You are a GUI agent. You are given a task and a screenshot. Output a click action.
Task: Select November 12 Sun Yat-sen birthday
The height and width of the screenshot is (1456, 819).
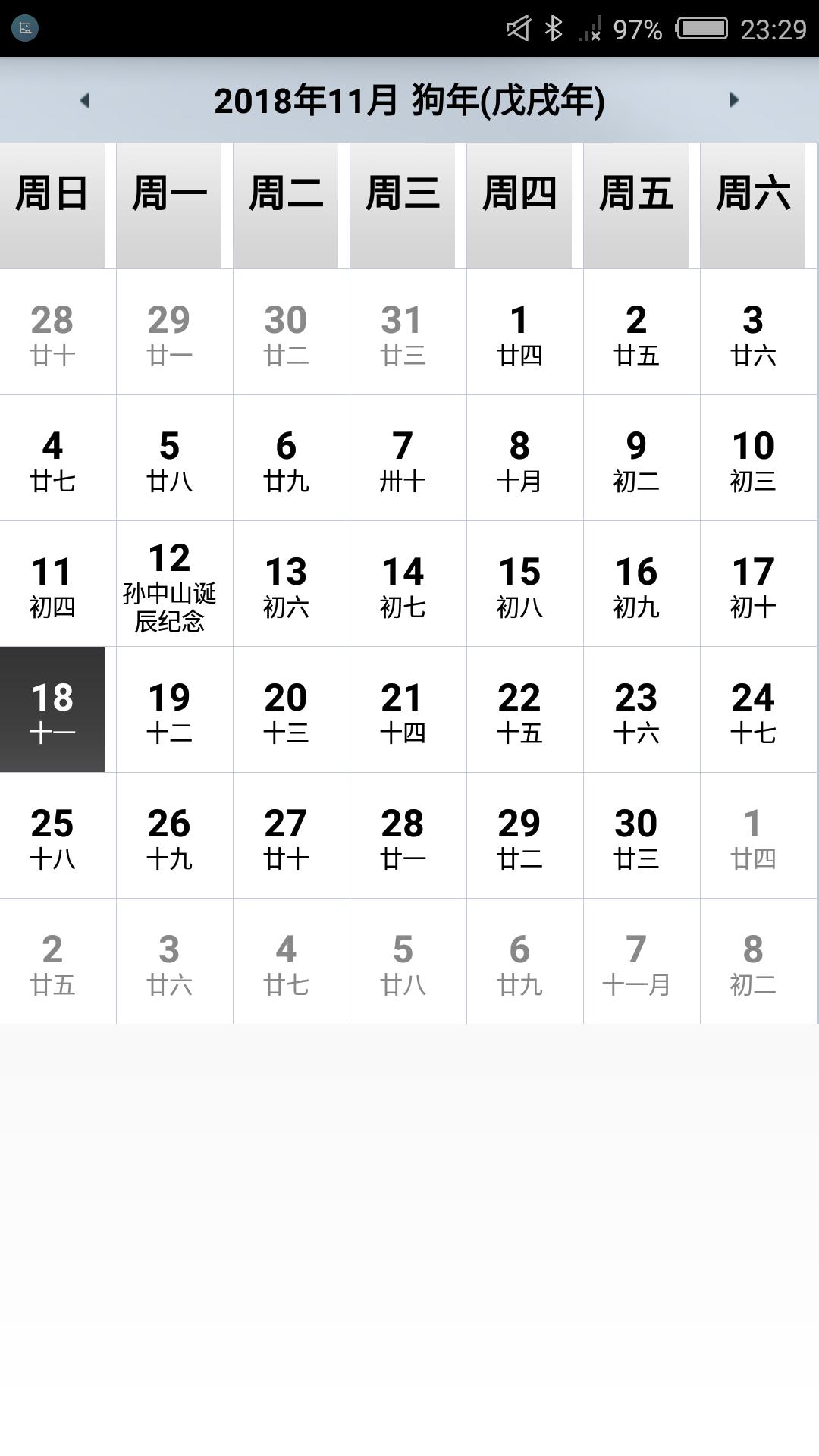[x=169, y=585]
